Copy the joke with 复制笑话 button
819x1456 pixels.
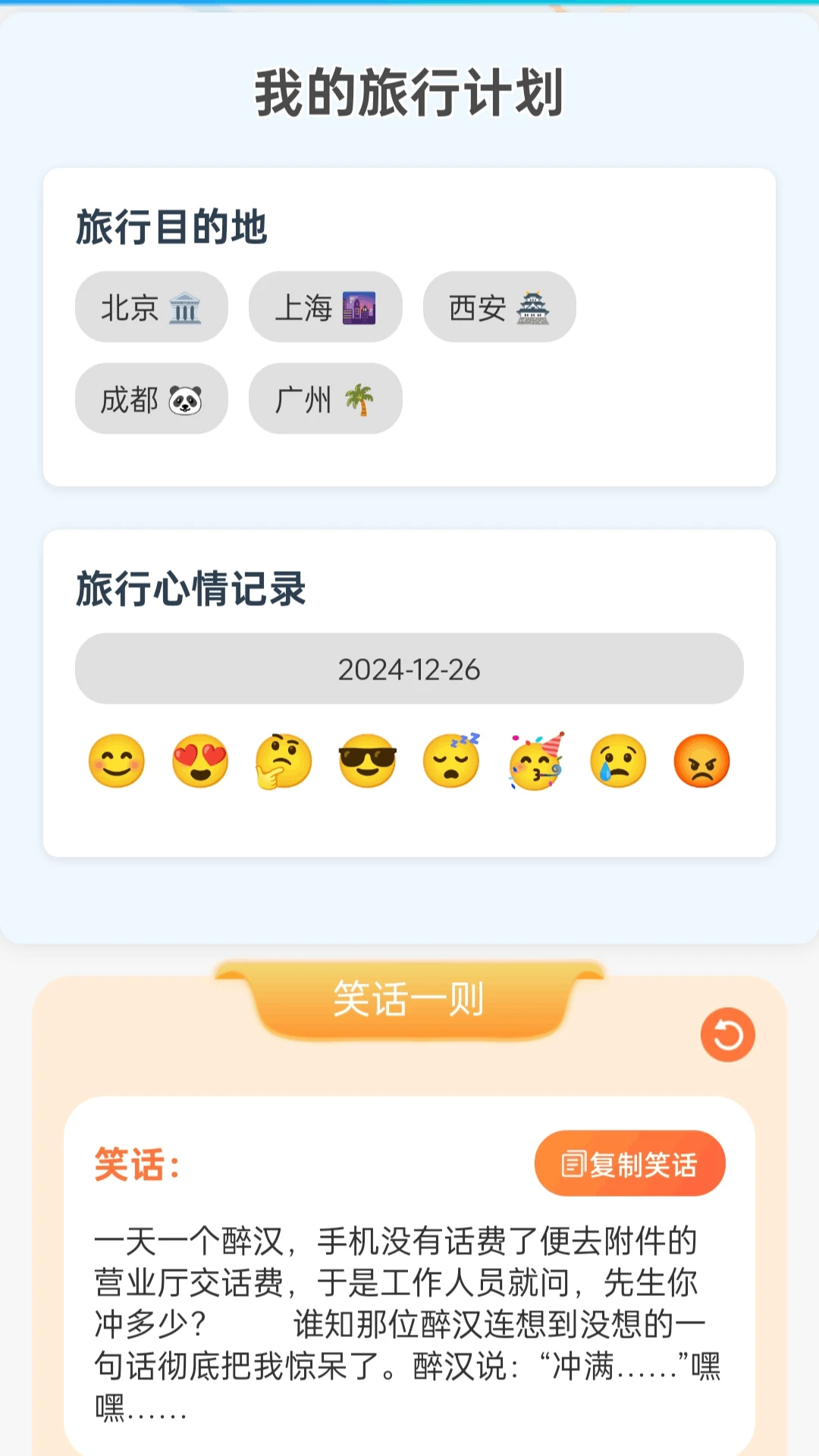[x=629, y=1163]
